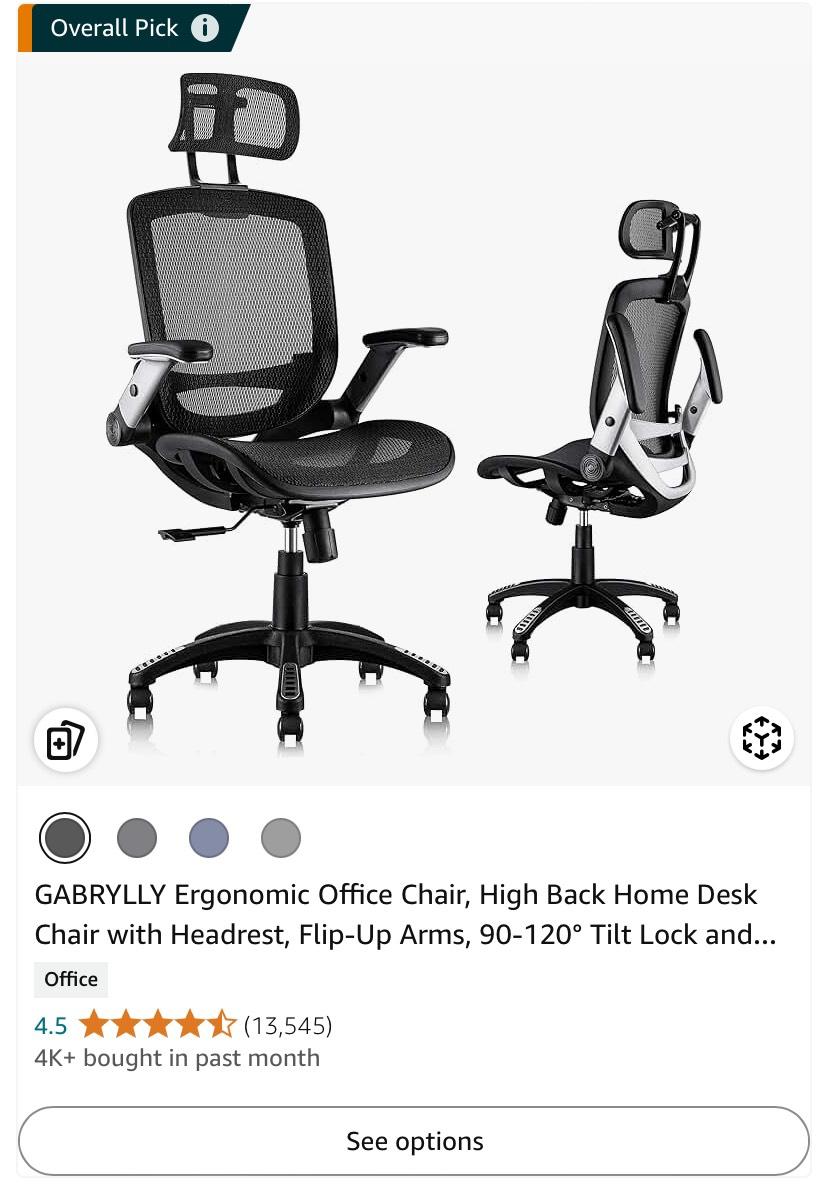Viewport: 828px width, 1186px height.
Task: Open the virtual try-on cards icon
Action: point(66,740)
